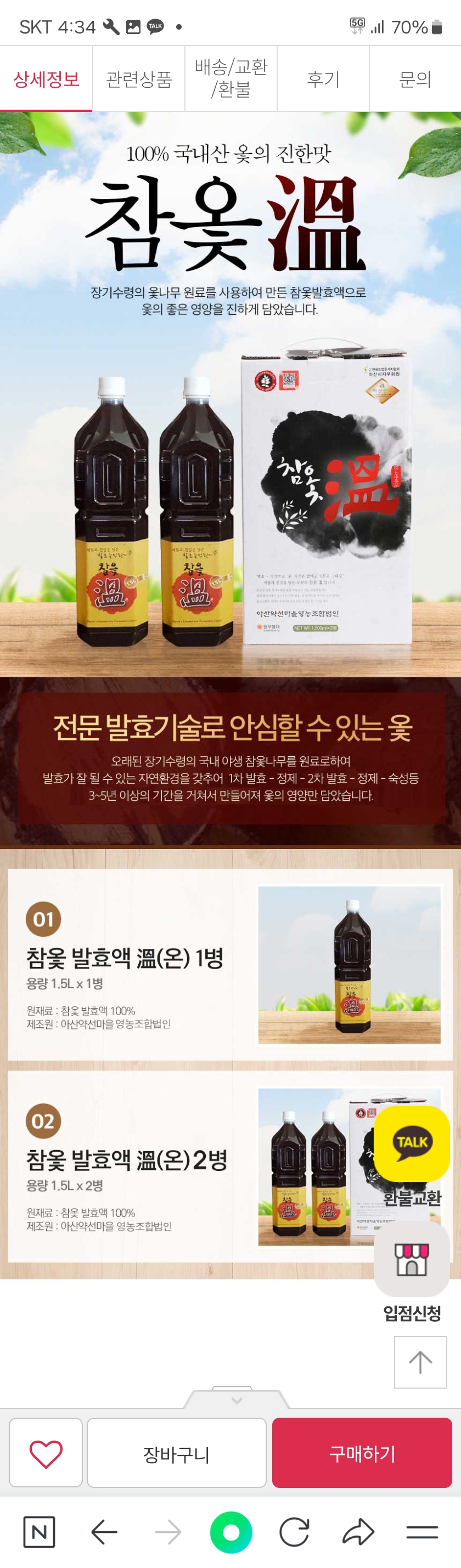Add product to wishlist with heart

[x=46, y=1453]
